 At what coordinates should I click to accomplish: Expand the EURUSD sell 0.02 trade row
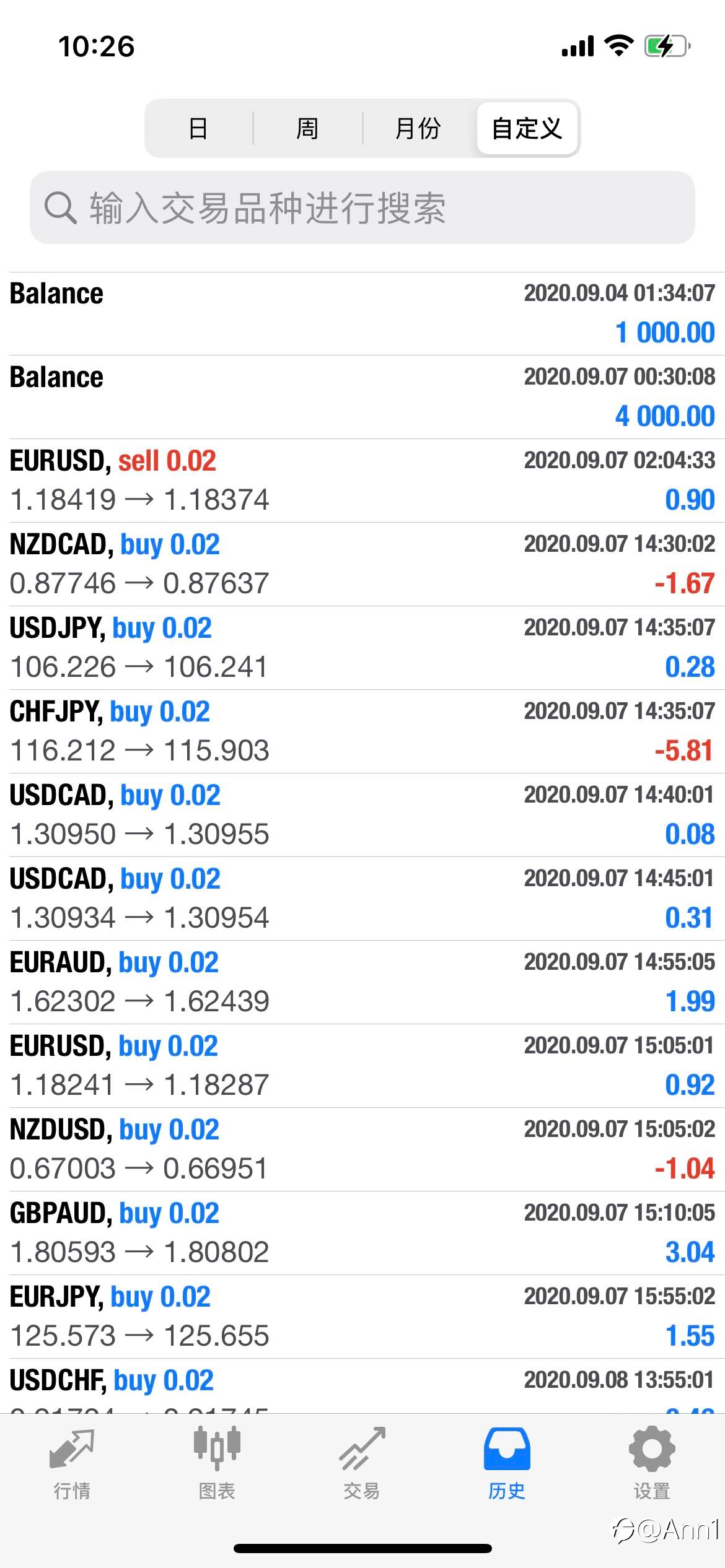(x=362, y=481)
